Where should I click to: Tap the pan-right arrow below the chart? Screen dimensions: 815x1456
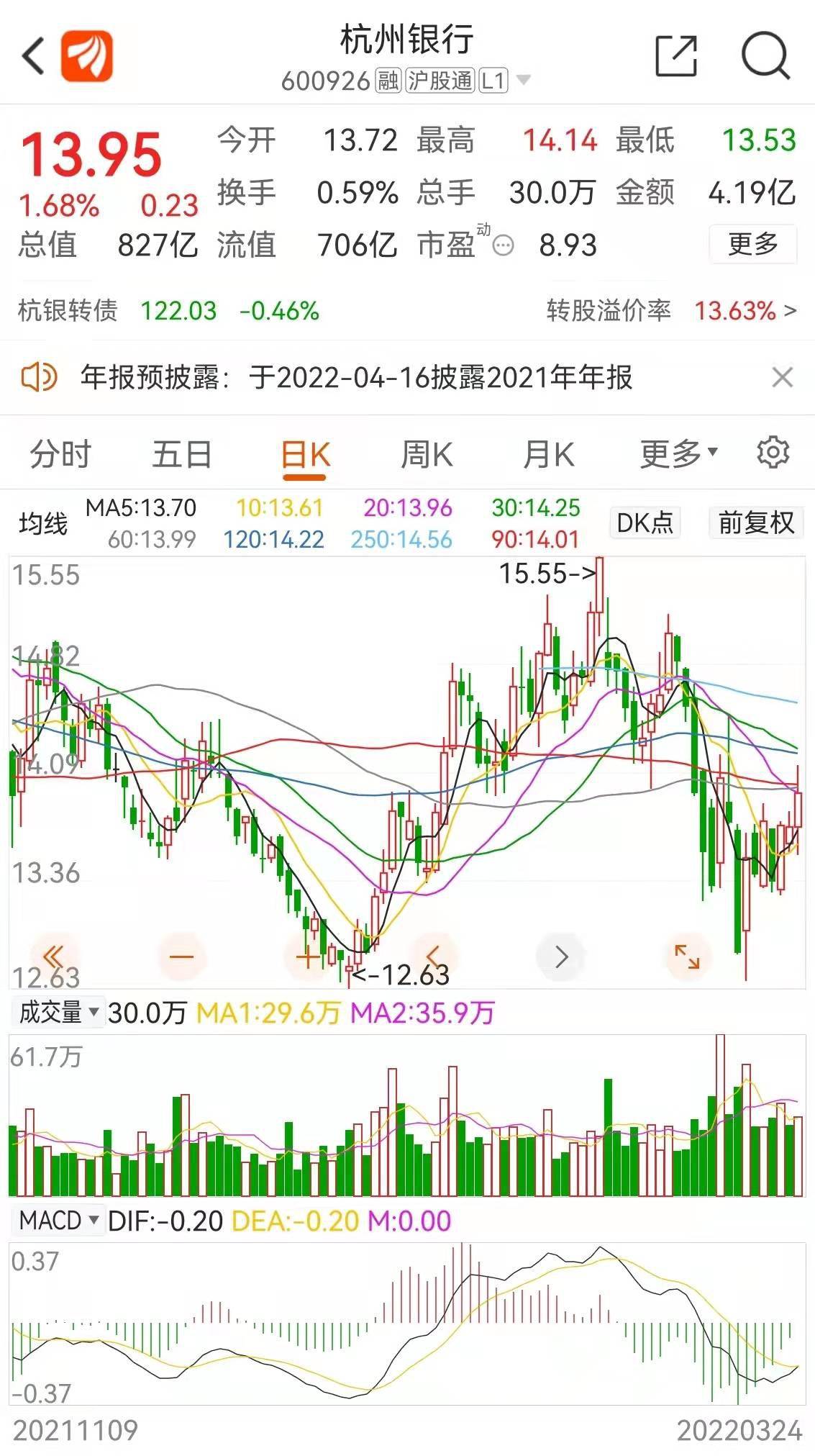coord(560,957)
